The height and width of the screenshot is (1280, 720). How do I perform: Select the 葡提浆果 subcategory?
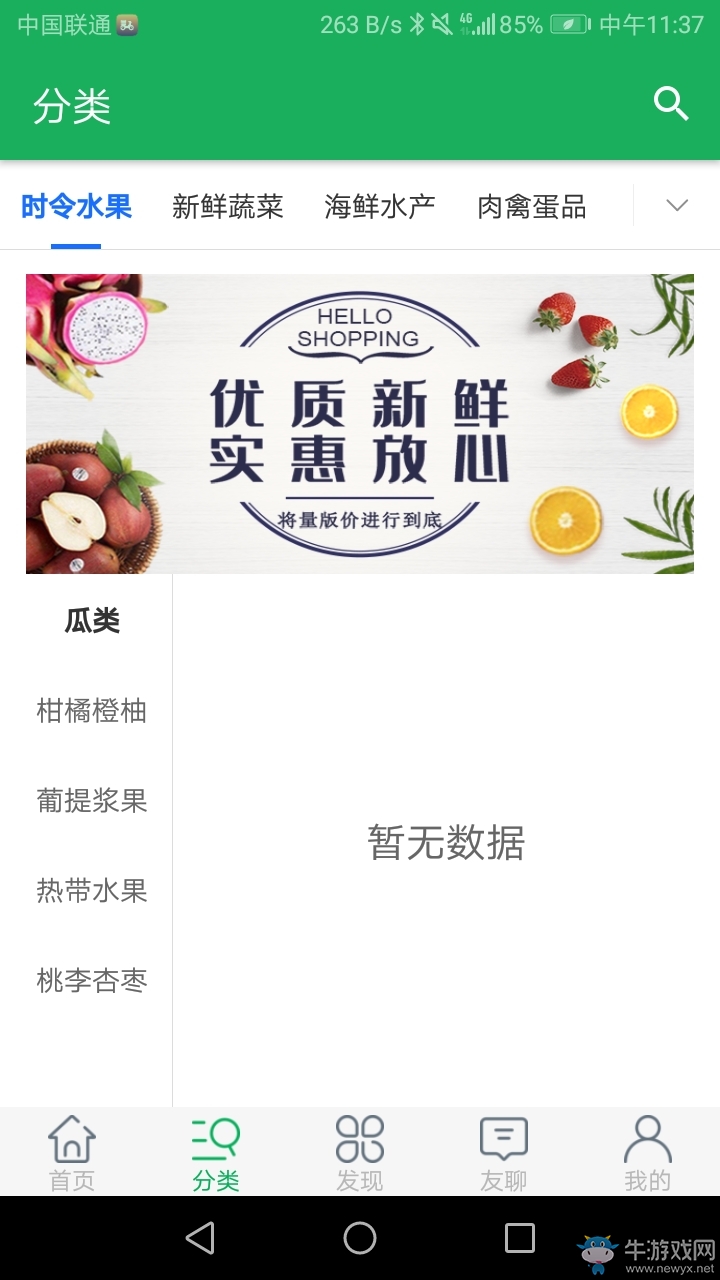(x=92, y=801)
